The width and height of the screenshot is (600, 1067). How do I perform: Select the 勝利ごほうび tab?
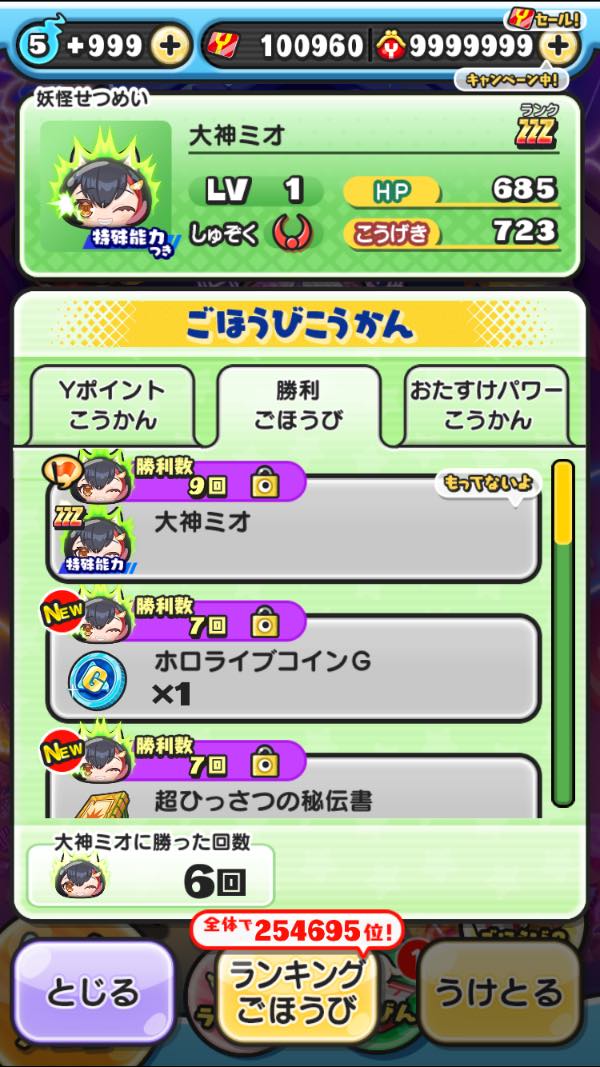tap(298, 405)
